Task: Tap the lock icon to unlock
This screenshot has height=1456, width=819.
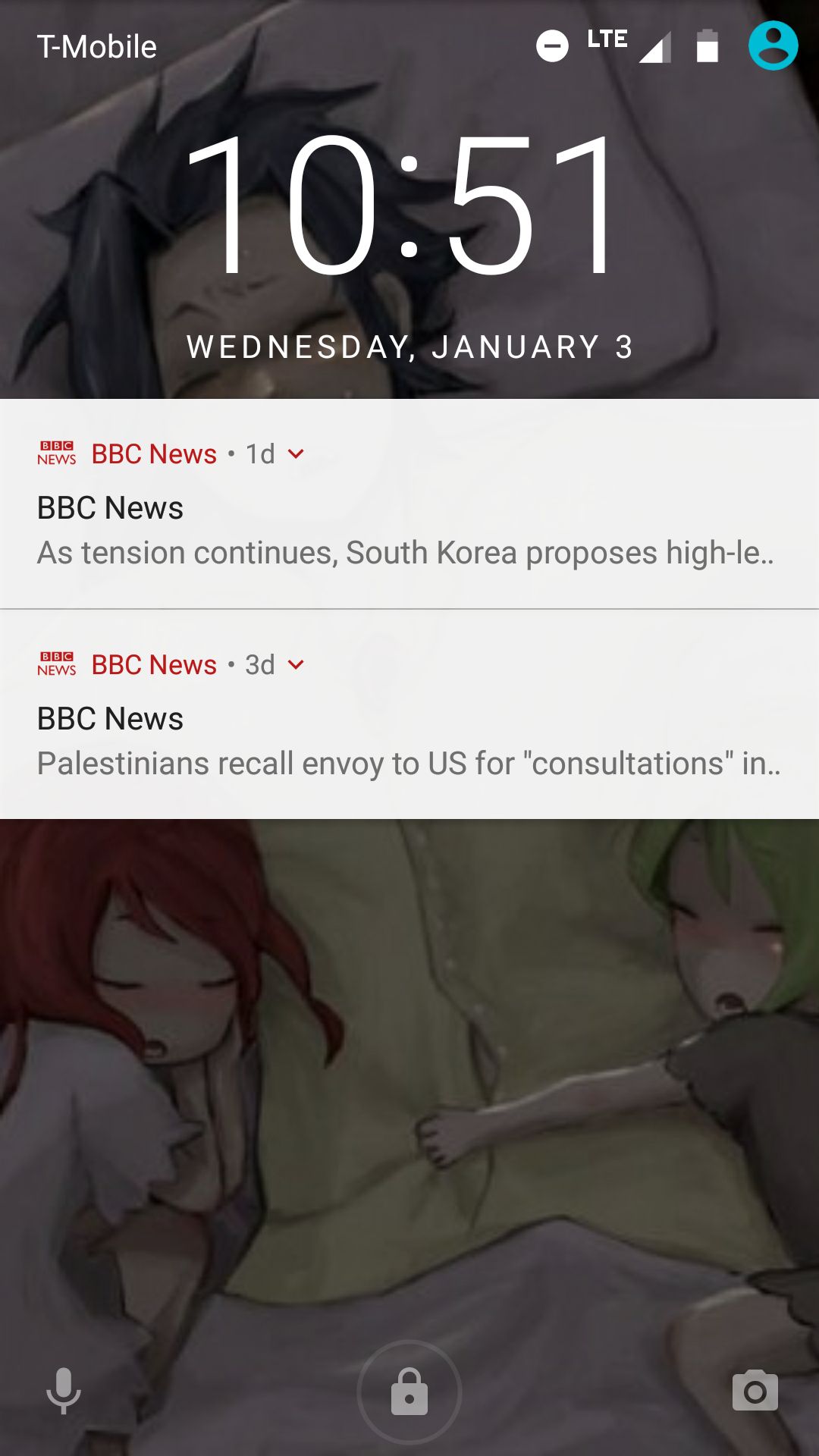Action: tap(409, 1392)
